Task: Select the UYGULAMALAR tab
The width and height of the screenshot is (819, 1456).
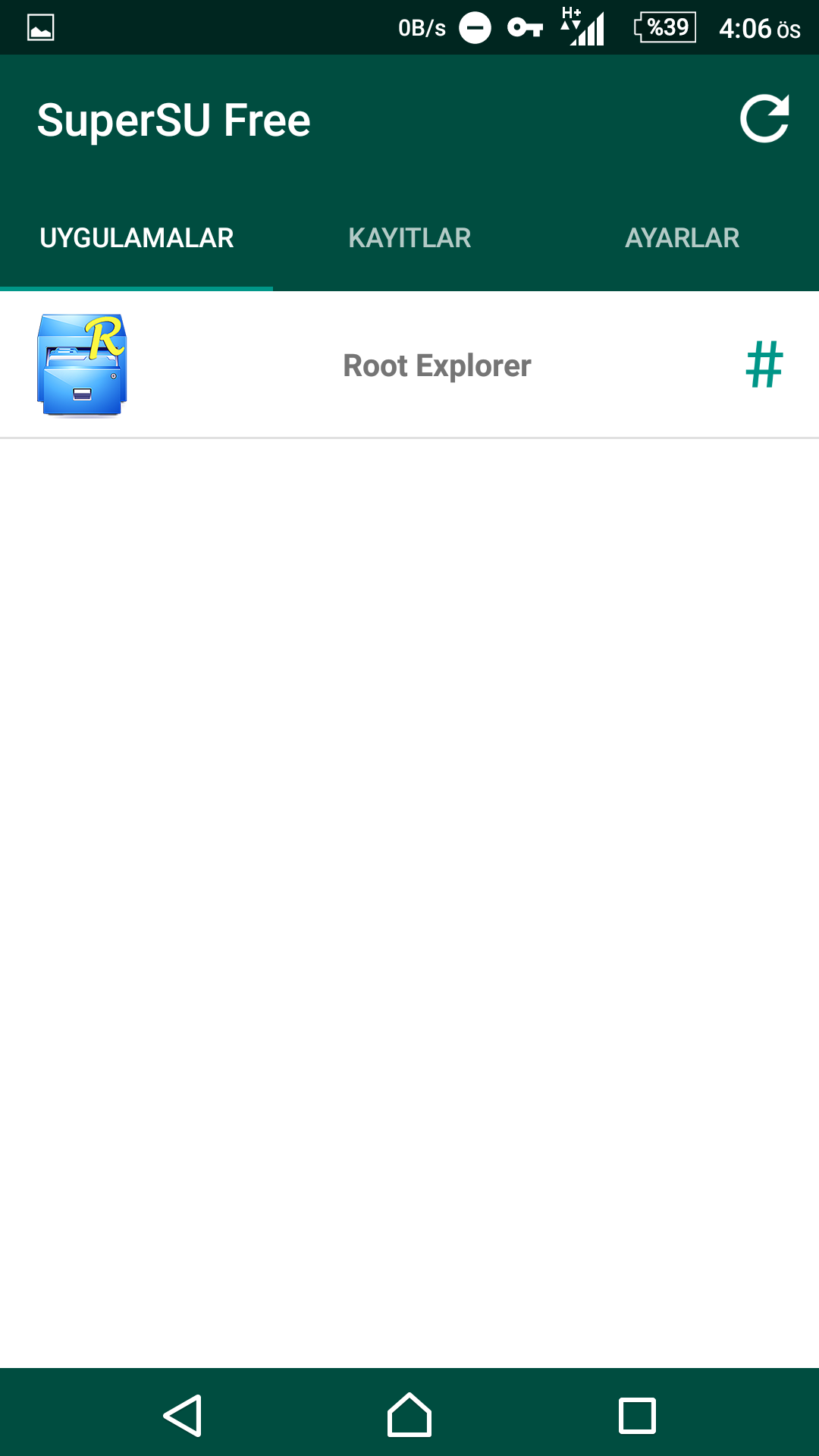Action: (x=136, y=238)
